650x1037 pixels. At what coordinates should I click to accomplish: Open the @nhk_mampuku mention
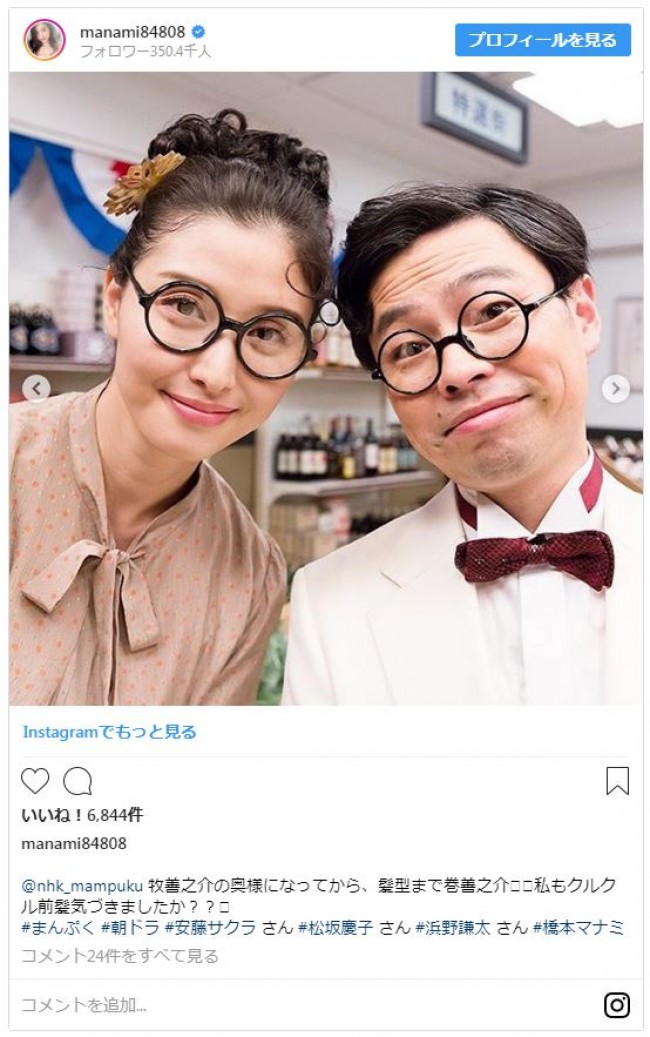tap(83, 886)
